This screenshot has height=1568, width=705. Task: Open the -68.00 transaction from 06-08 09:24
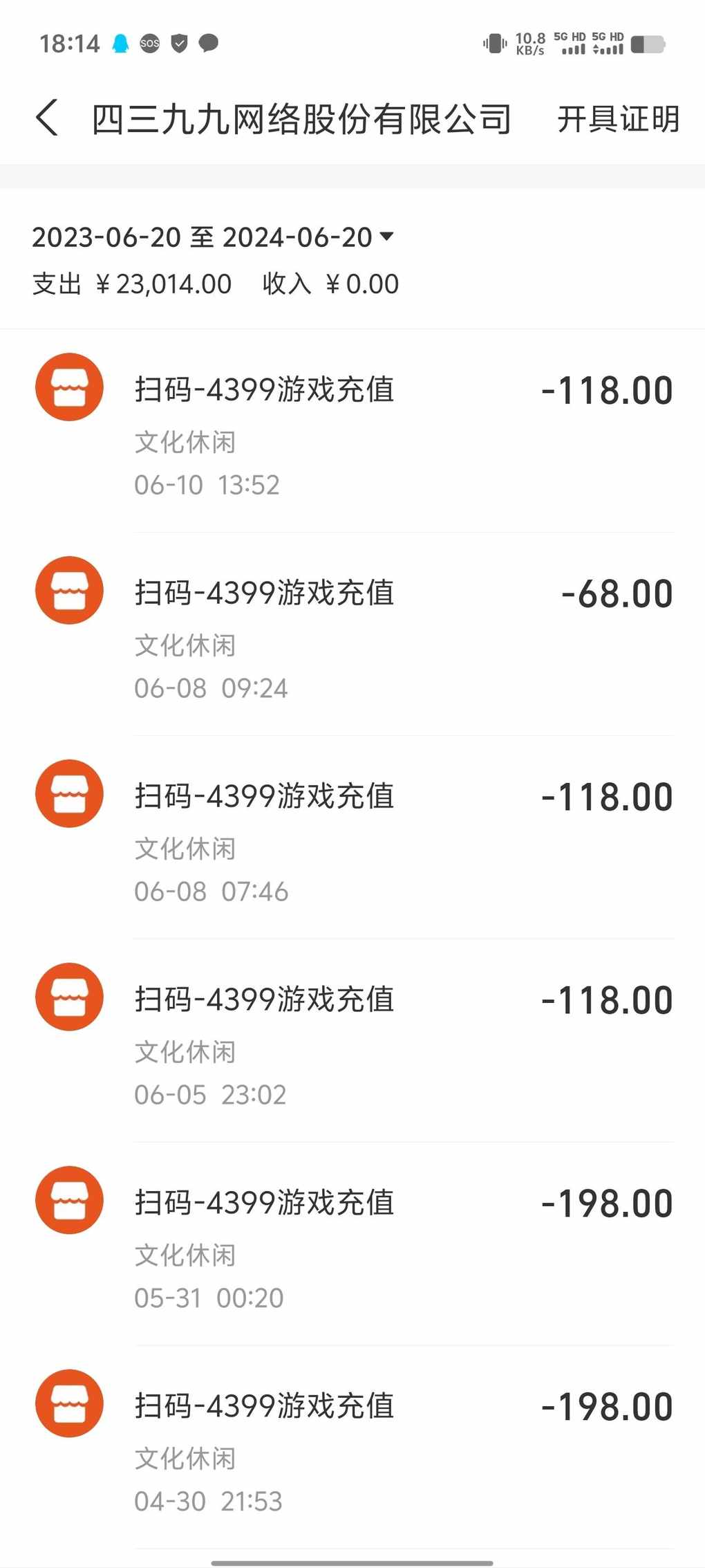point(352,634)
